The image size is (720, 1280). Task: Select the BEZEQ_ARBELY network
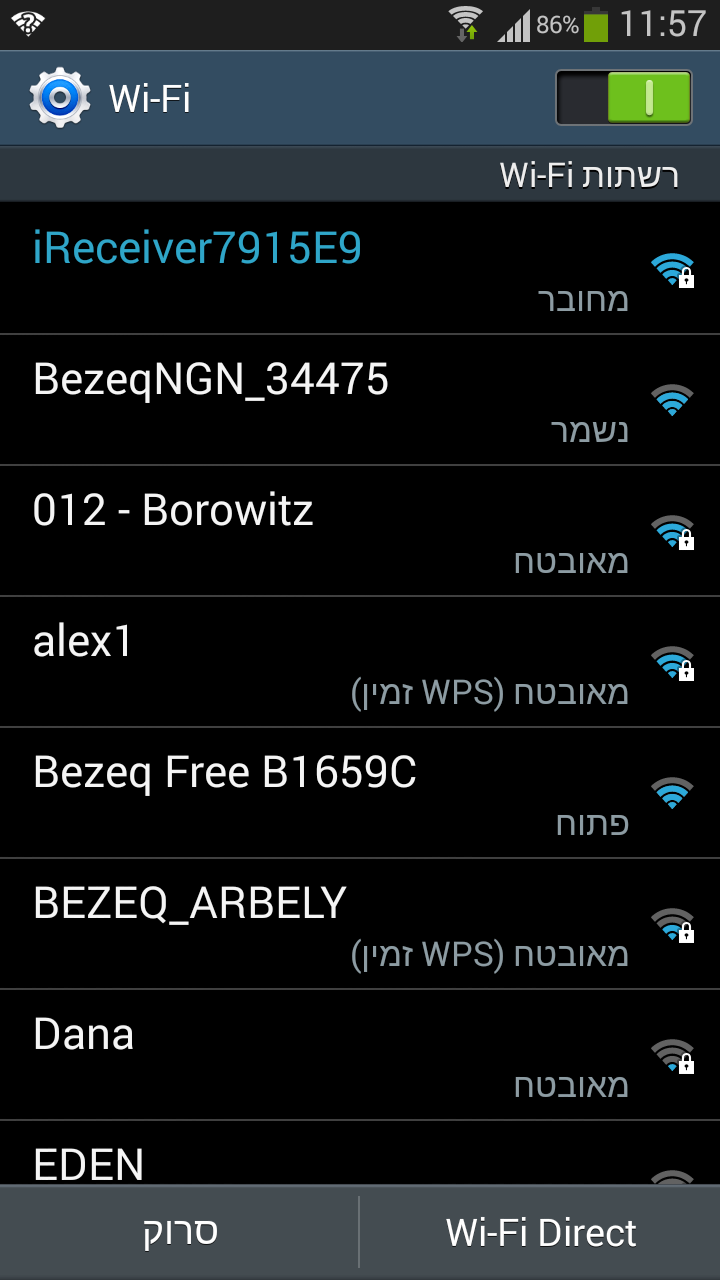pyautogui.click(x=360, y=924)
